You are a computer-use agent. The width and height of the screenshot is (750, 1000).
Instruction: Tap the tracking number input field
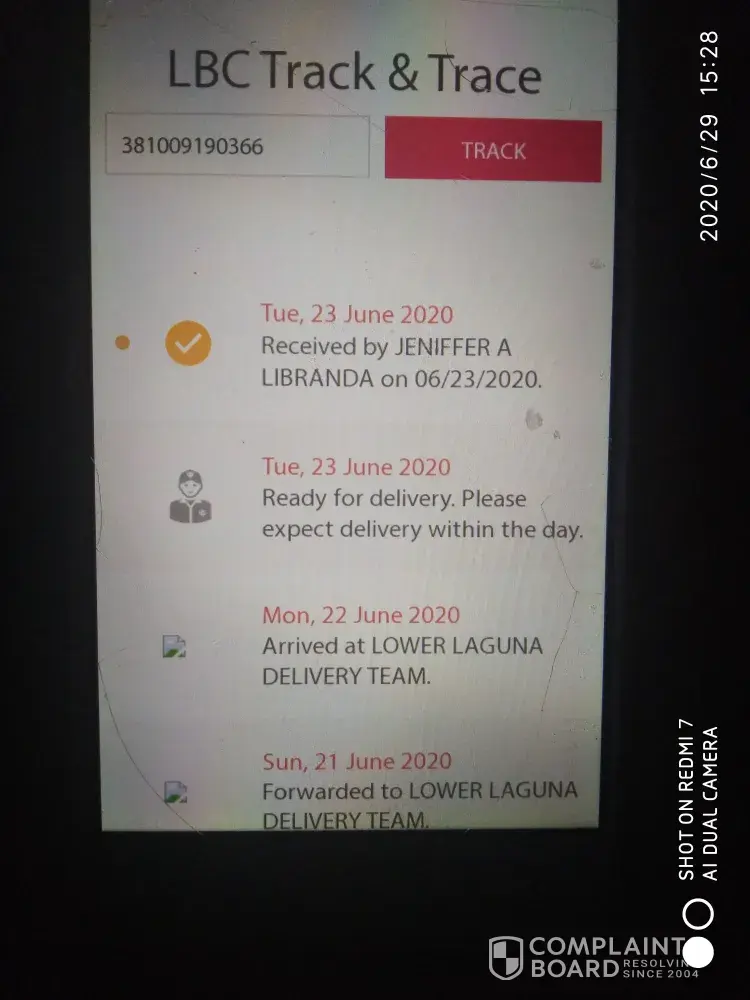pos(237,147)
